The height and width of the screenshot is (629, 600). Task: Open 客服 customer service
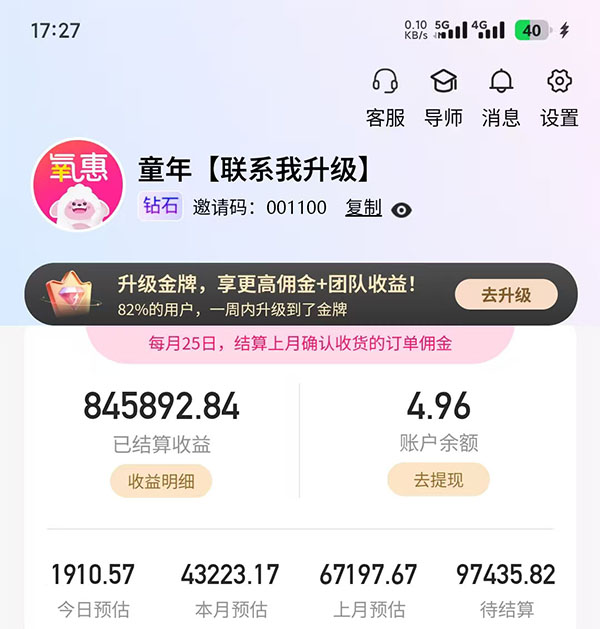[x=385, y=98]
